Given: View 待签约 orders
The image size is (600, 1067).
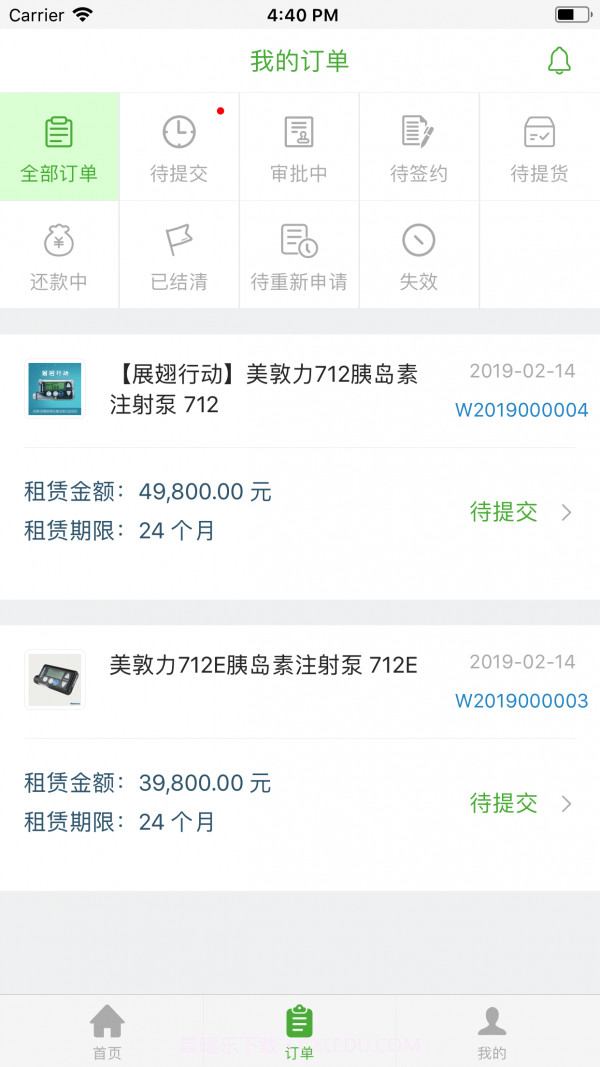Looking at the screenshot, I should (x=419, y=148).
